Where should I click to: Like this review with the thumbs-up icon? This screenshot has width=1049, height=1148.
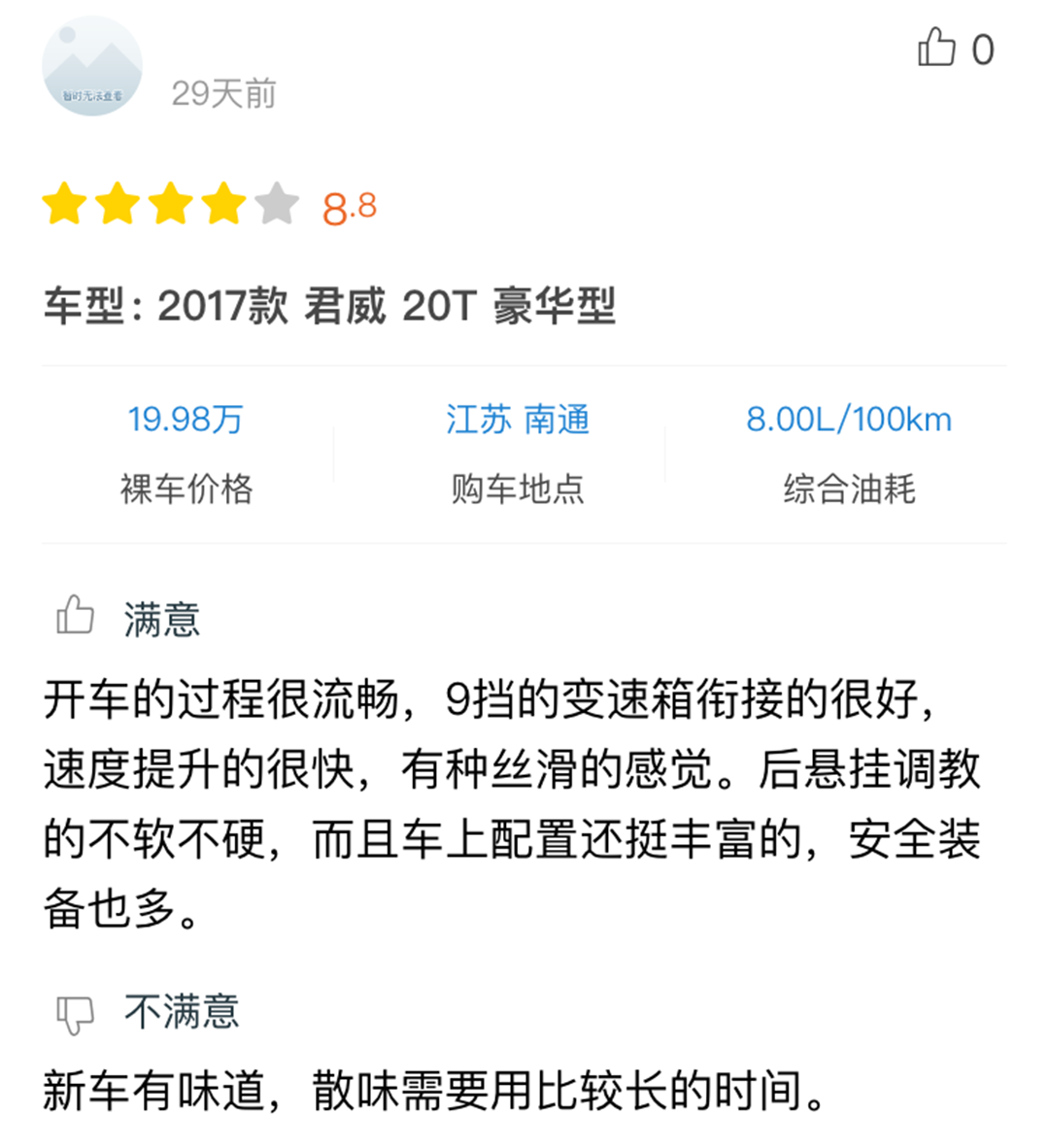[x=937, y=48]
